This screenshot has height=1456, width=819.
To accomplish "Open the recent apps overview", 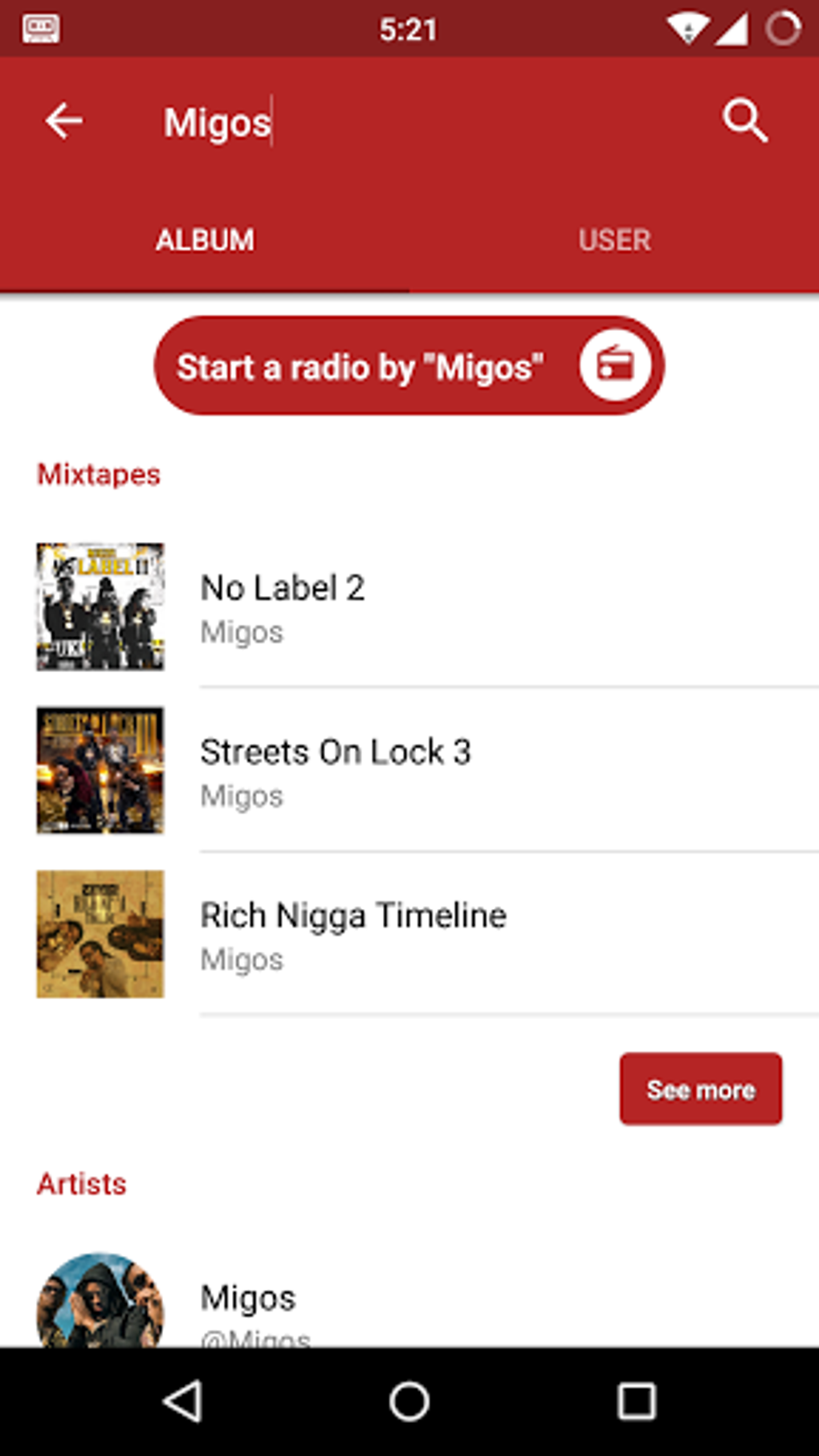I will point(636,1402).
